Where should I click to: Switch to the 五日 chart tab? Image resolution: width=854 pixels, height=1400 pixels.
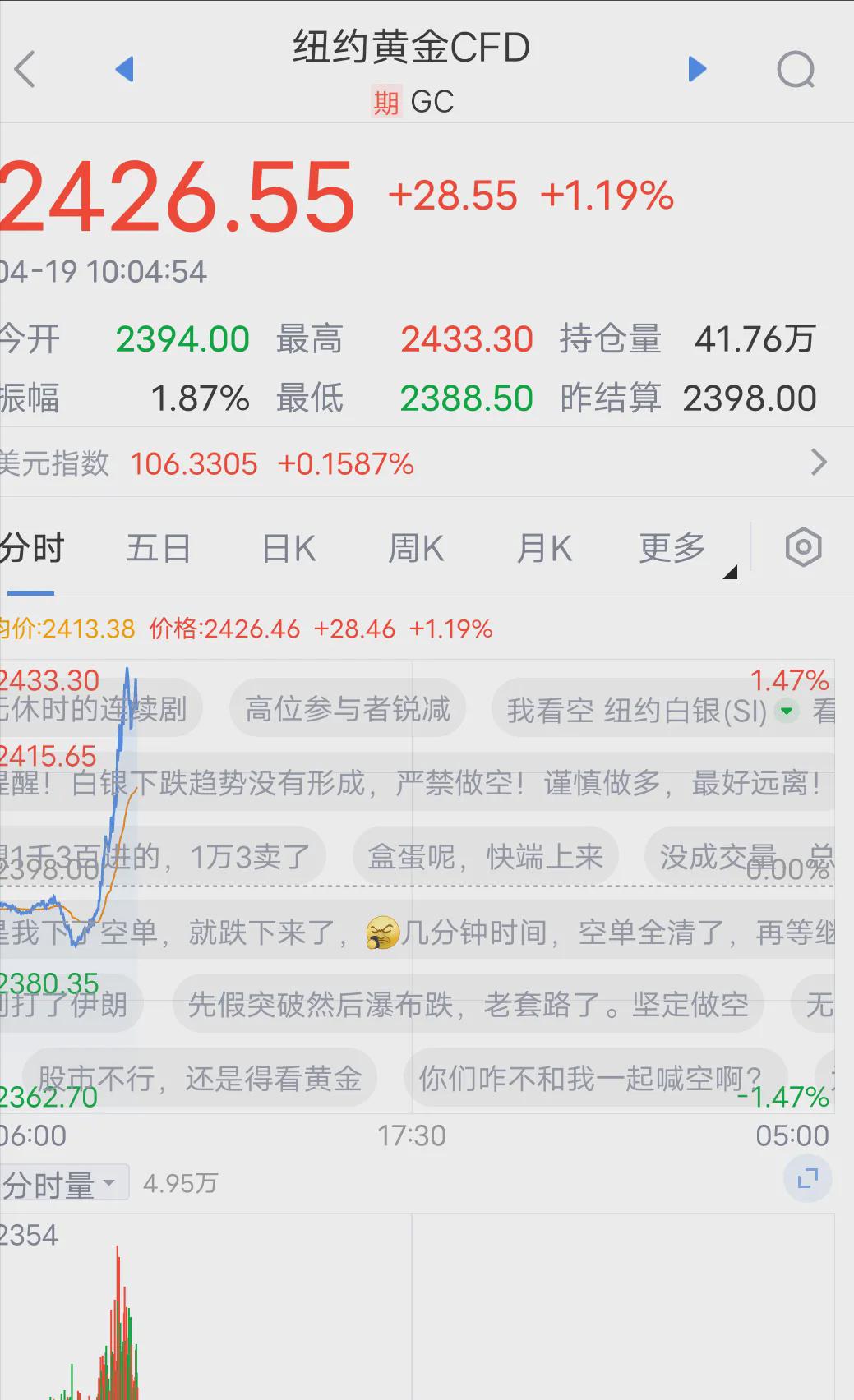click(159, 548)
